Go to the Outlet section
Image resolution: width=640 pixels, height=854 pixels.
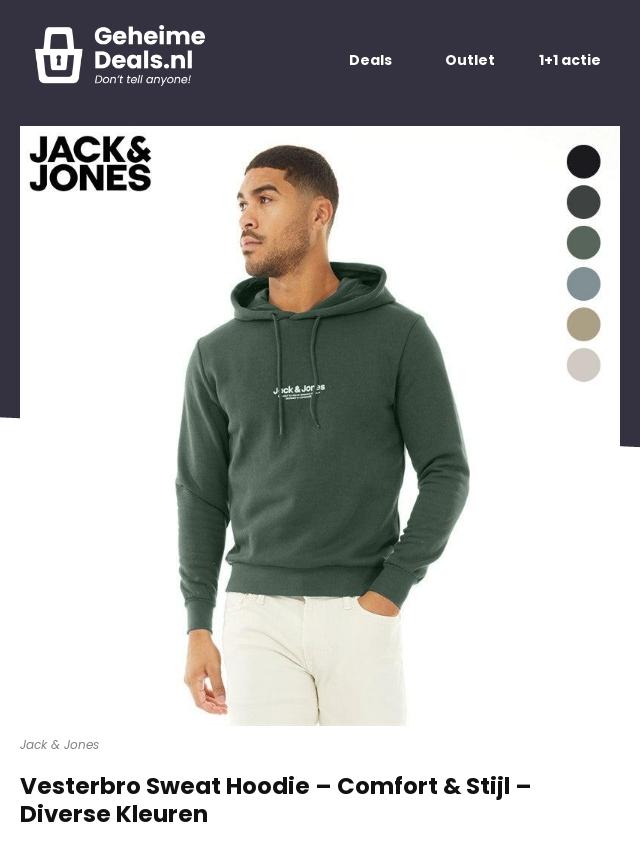click(x=469, y=60)
